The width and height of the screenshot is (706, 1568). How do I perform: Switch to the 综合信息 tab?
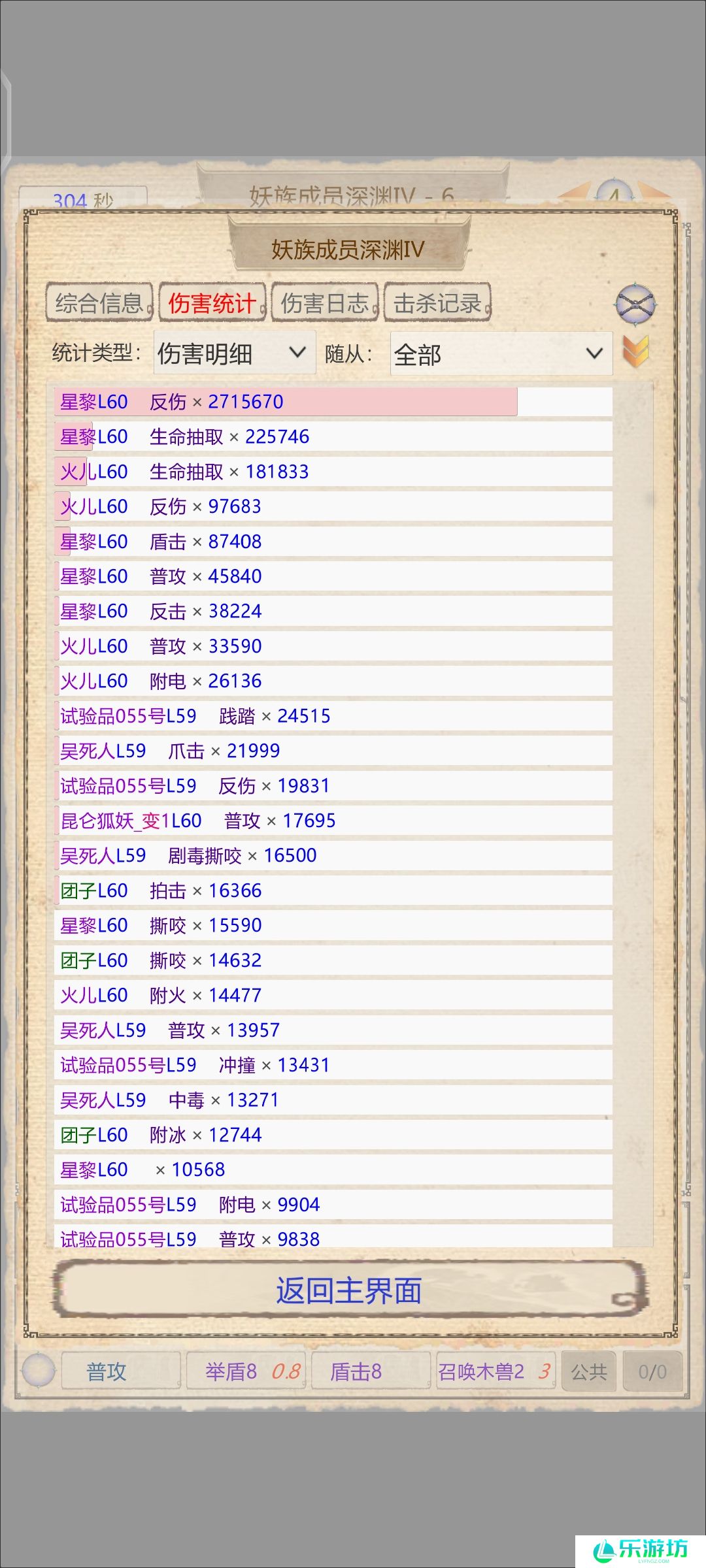99,302
